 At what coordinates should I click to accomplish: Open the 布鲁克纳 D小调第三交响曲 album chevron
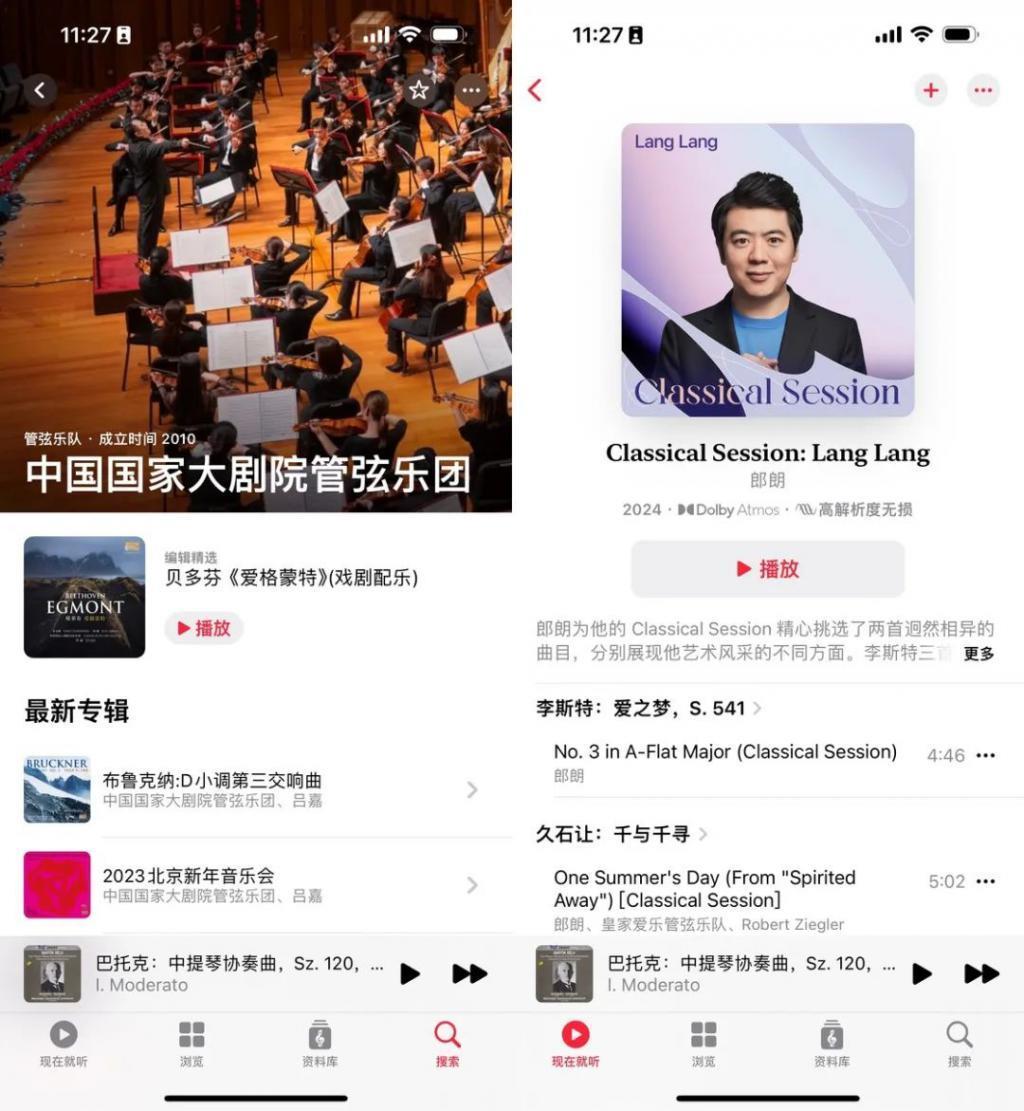point(471,790)
